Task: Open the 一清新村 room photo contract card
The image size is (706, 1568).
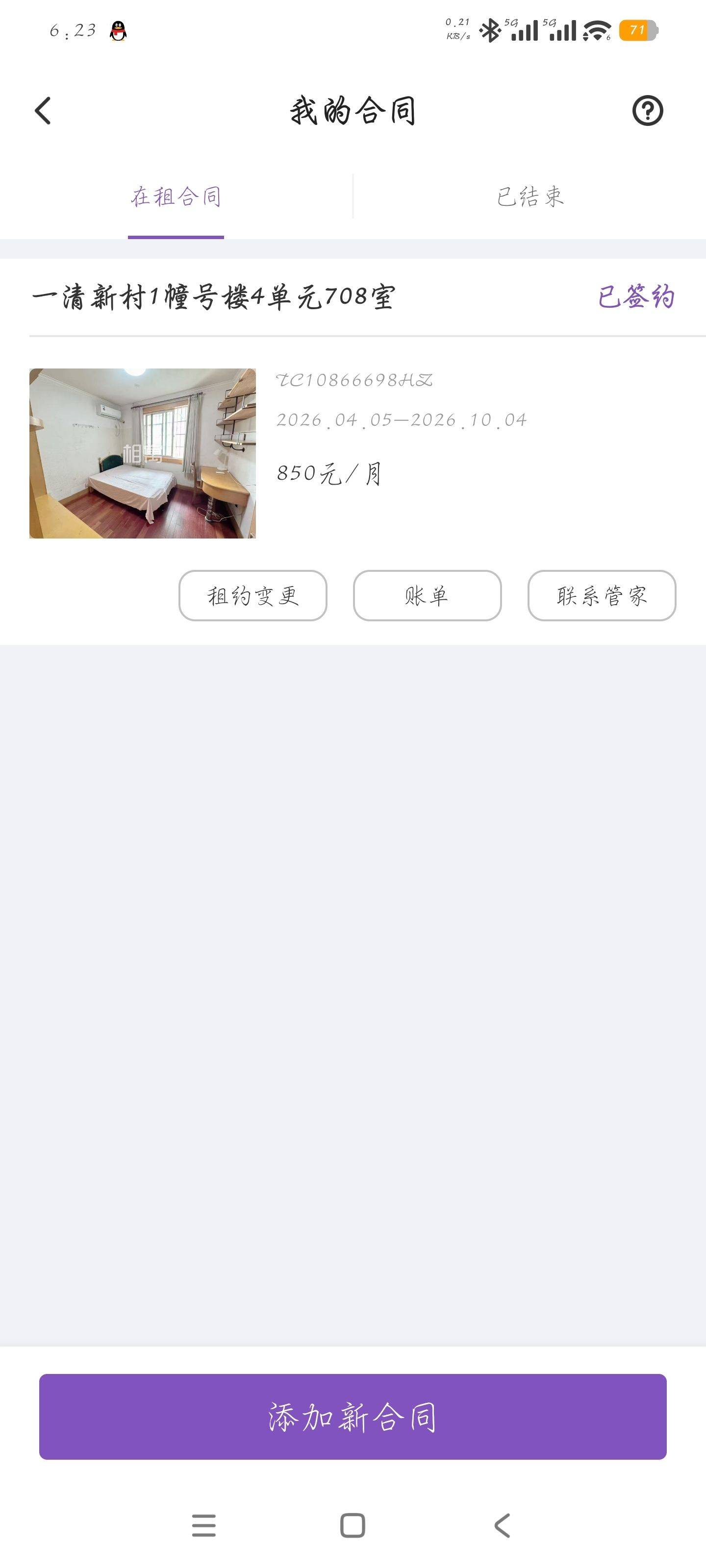Action: (x=143, y=453)
